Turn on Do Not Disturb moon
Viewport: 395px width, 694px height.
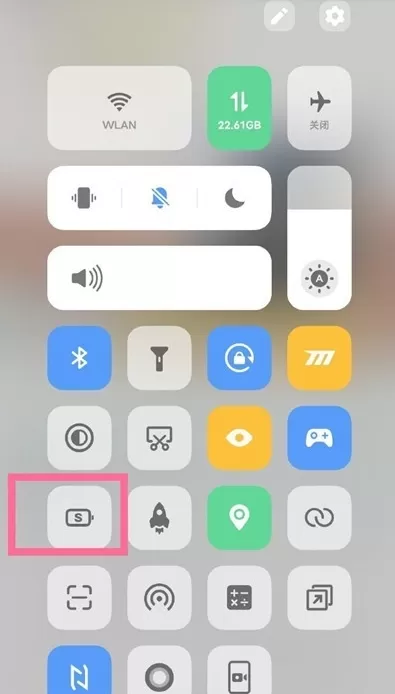pos(235,198)
